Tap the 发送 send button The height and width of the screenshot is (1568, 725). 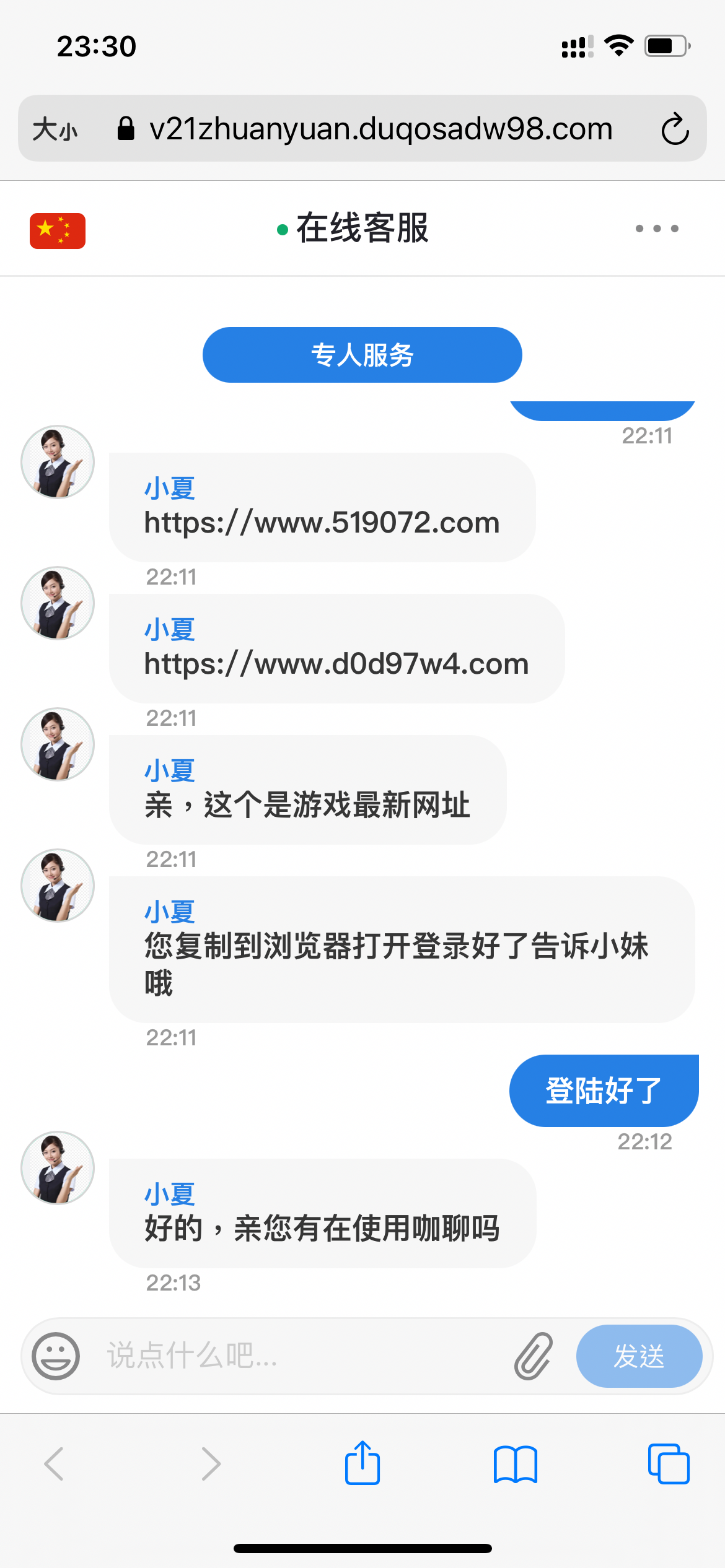pyautogui.click(x=639, y=1356)
